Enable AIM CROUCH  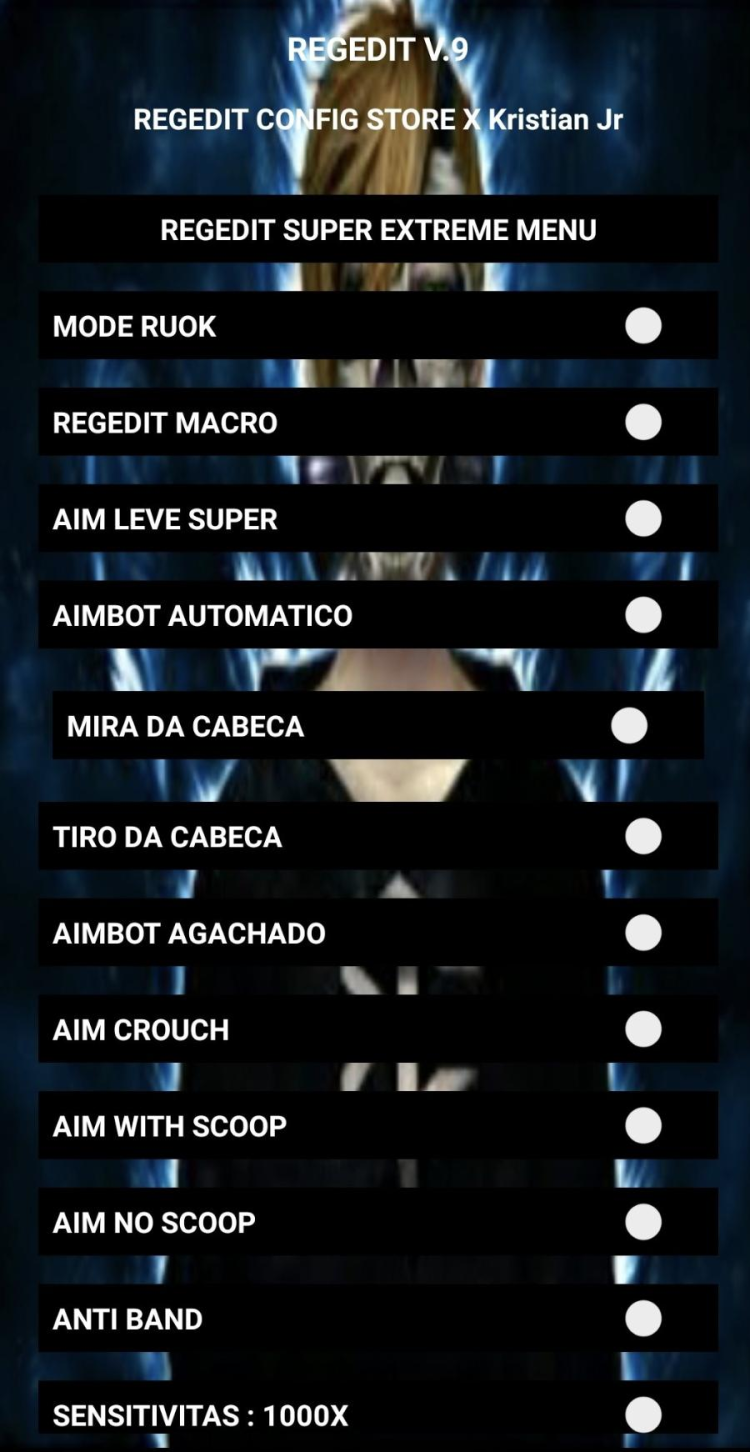pyautogui.click(x=643, y=1029)
